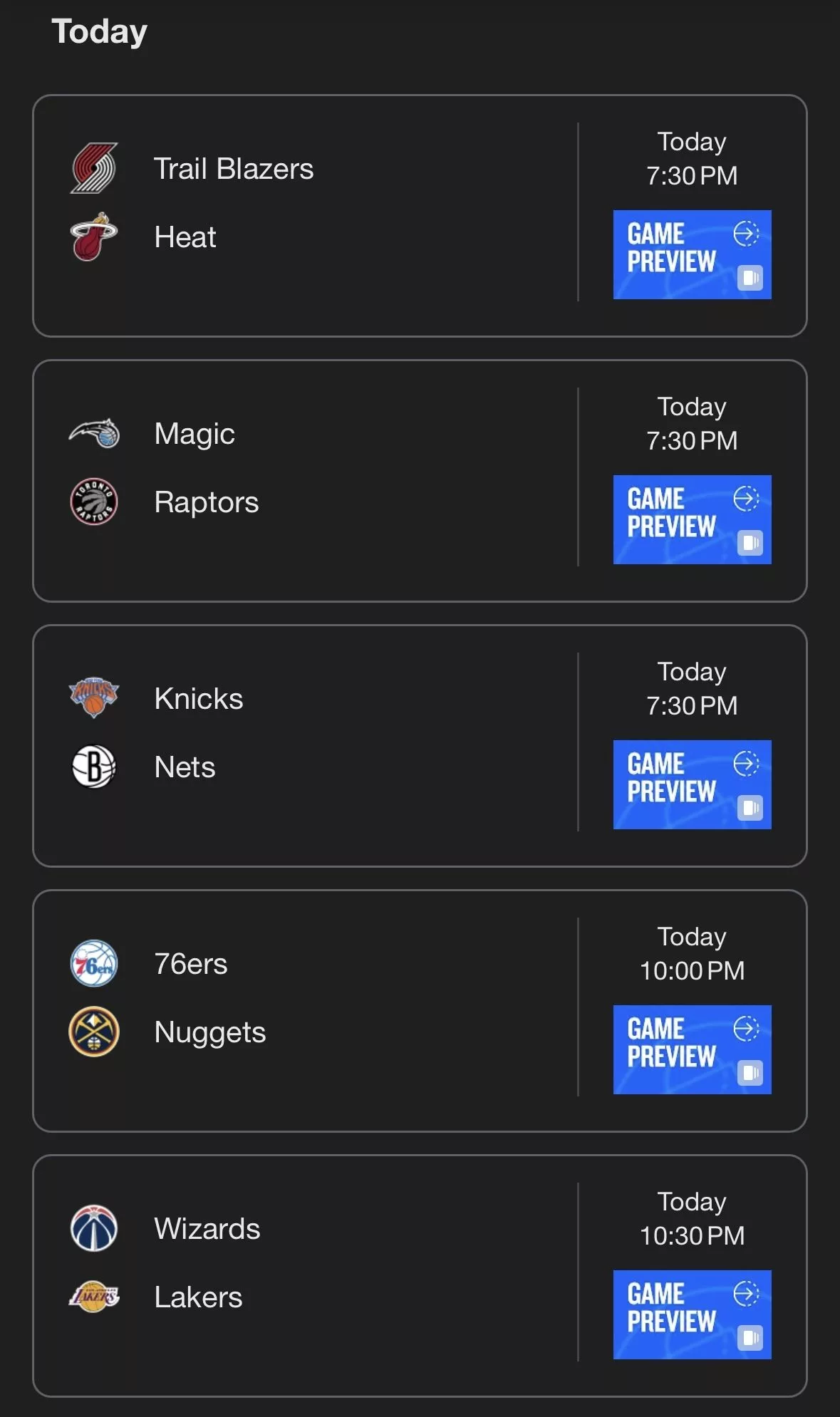Select the Magic vs Raptors matchup card
This screenshot has height=1417, width=840.
coord(420,481)
